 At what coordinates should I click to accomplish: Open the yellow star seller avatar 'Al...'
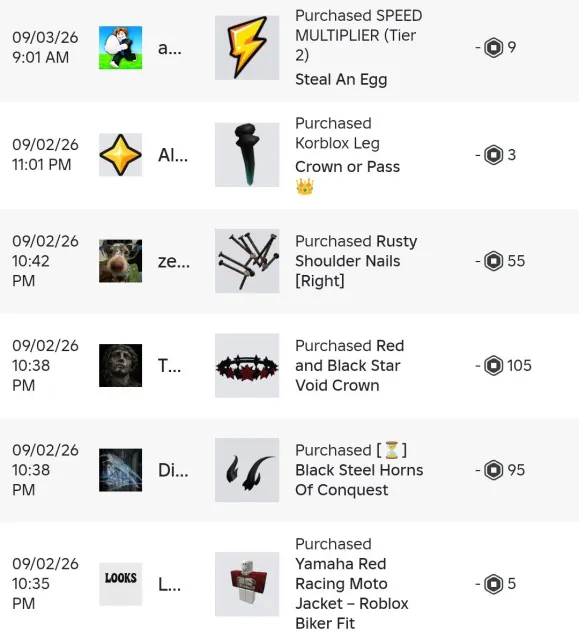click(120, 155)
